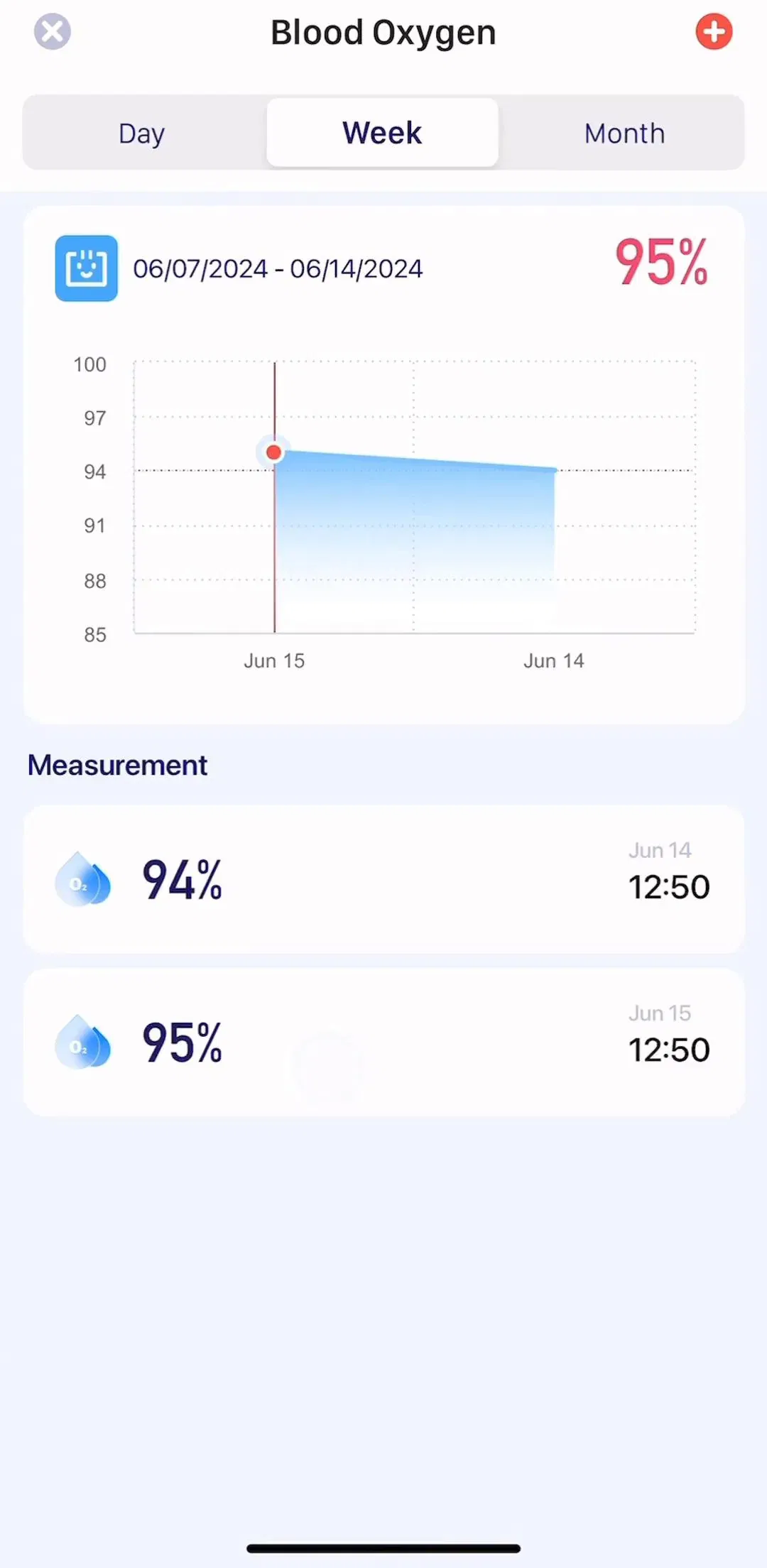
Task: Open the calendar date picker icon
Action: pyautogui.click(x=87, y=268)
